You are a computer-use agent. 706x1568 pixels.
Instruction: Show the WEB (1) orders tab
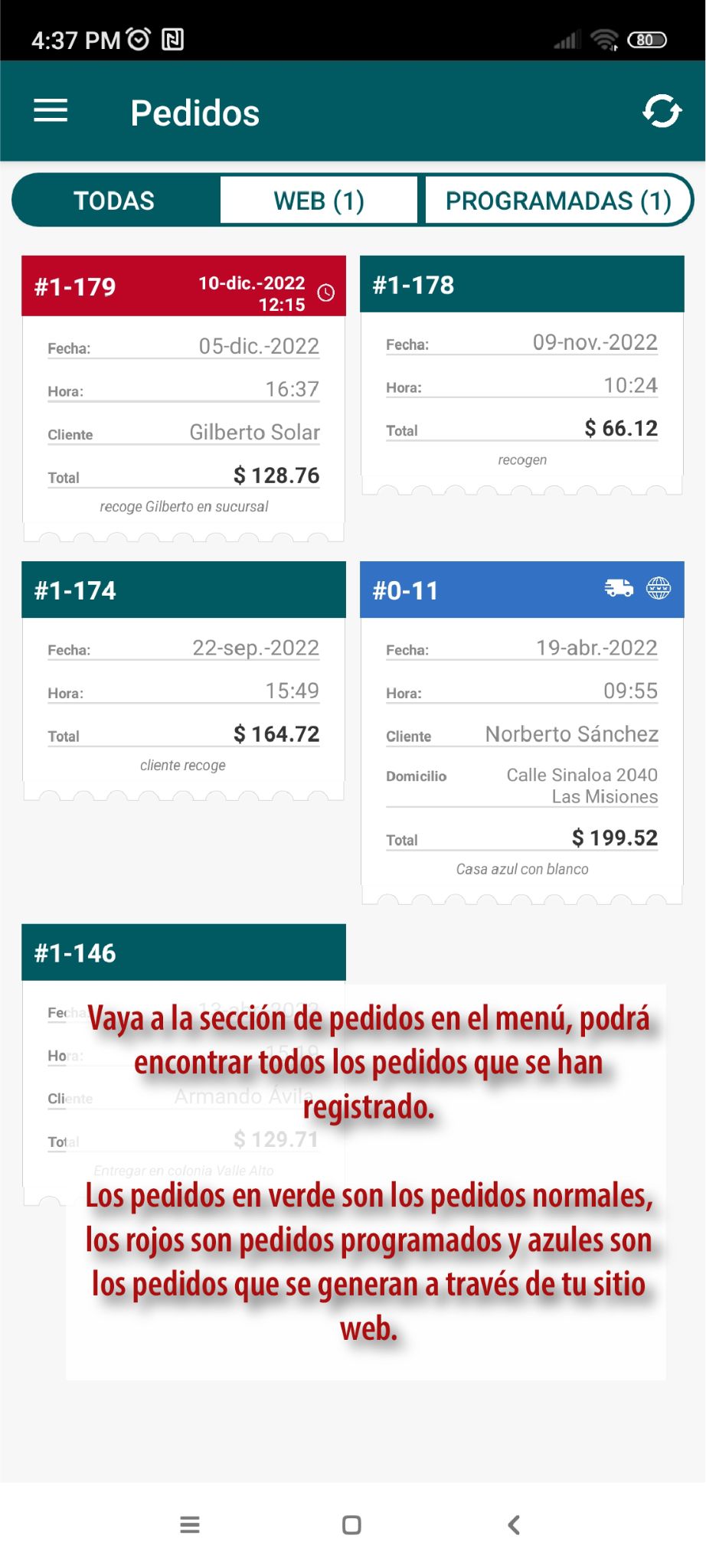tap(319, 201)
